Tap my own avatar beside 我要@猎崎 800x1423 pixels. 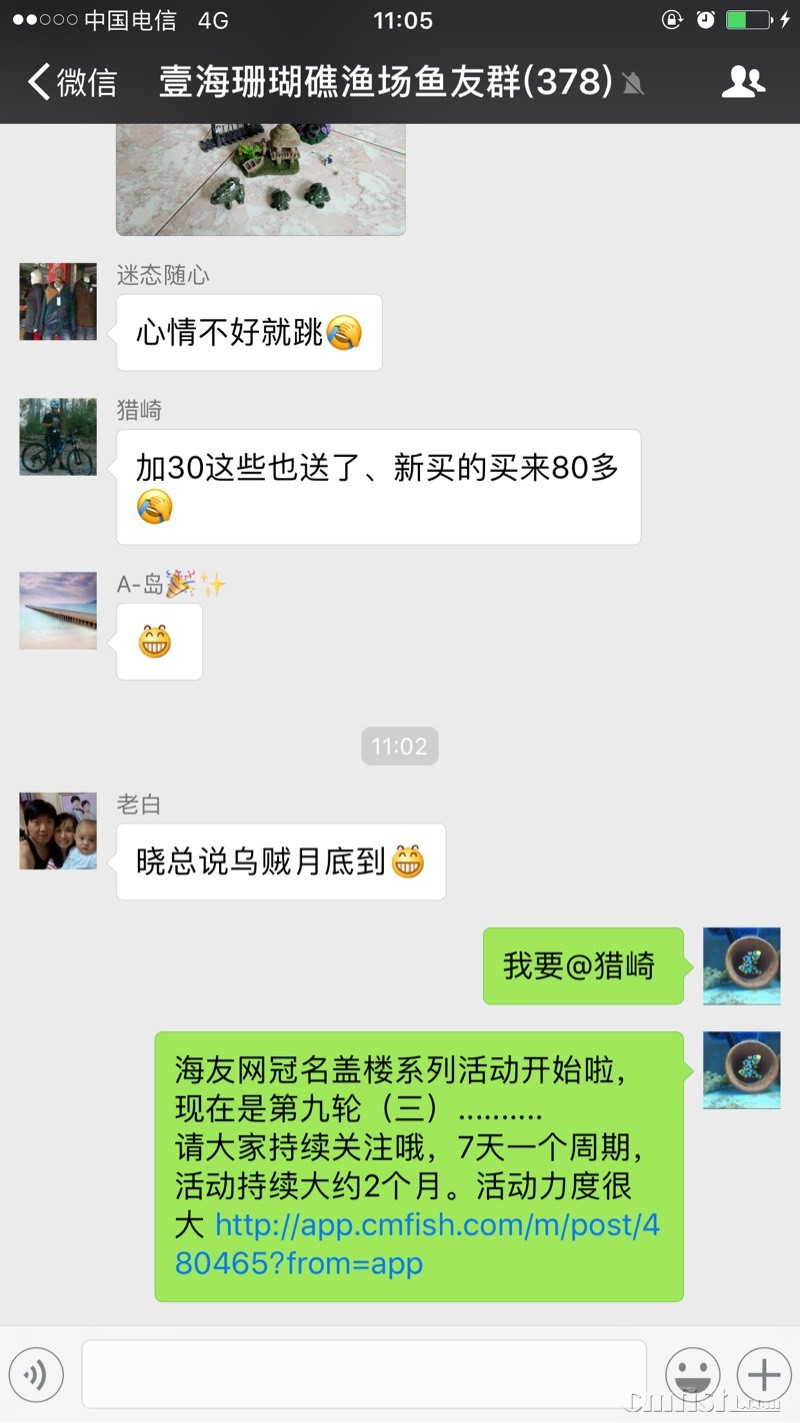point(741,966)
